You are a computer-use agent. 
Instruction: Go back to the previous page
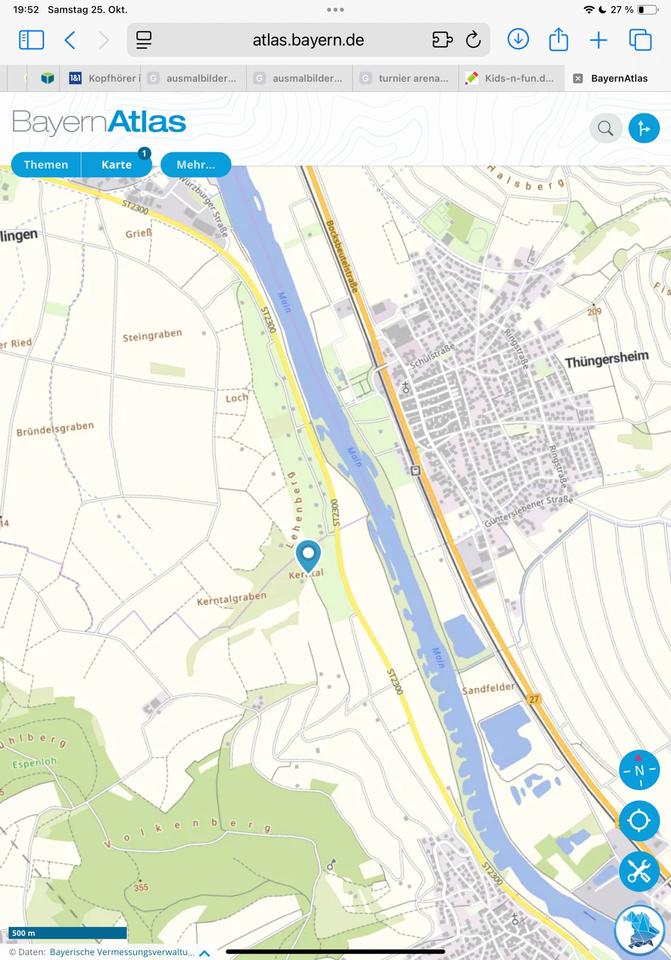(x=69, y=40)
